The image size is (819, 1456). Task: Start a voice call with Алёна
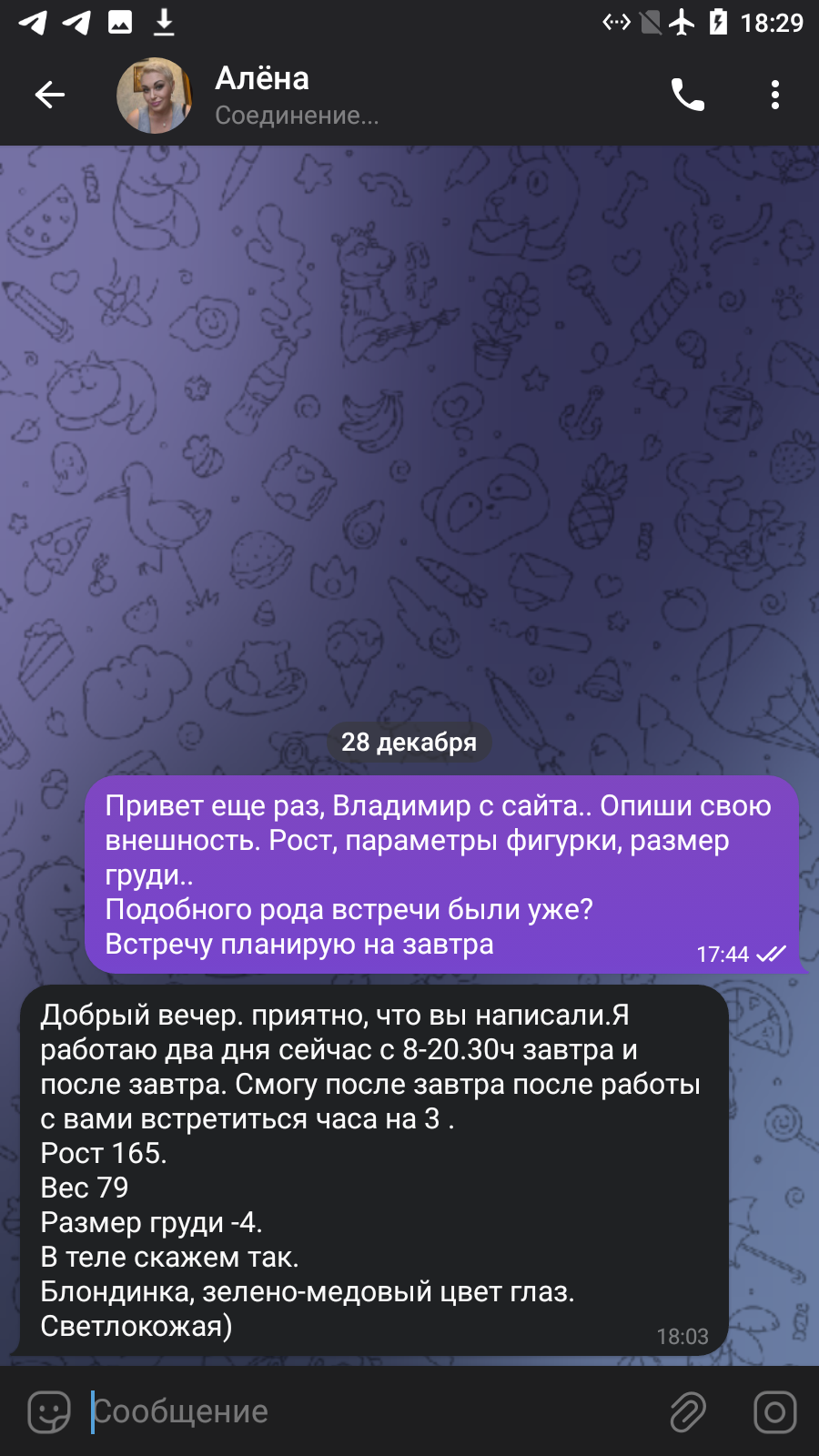[x=687, y=95]
